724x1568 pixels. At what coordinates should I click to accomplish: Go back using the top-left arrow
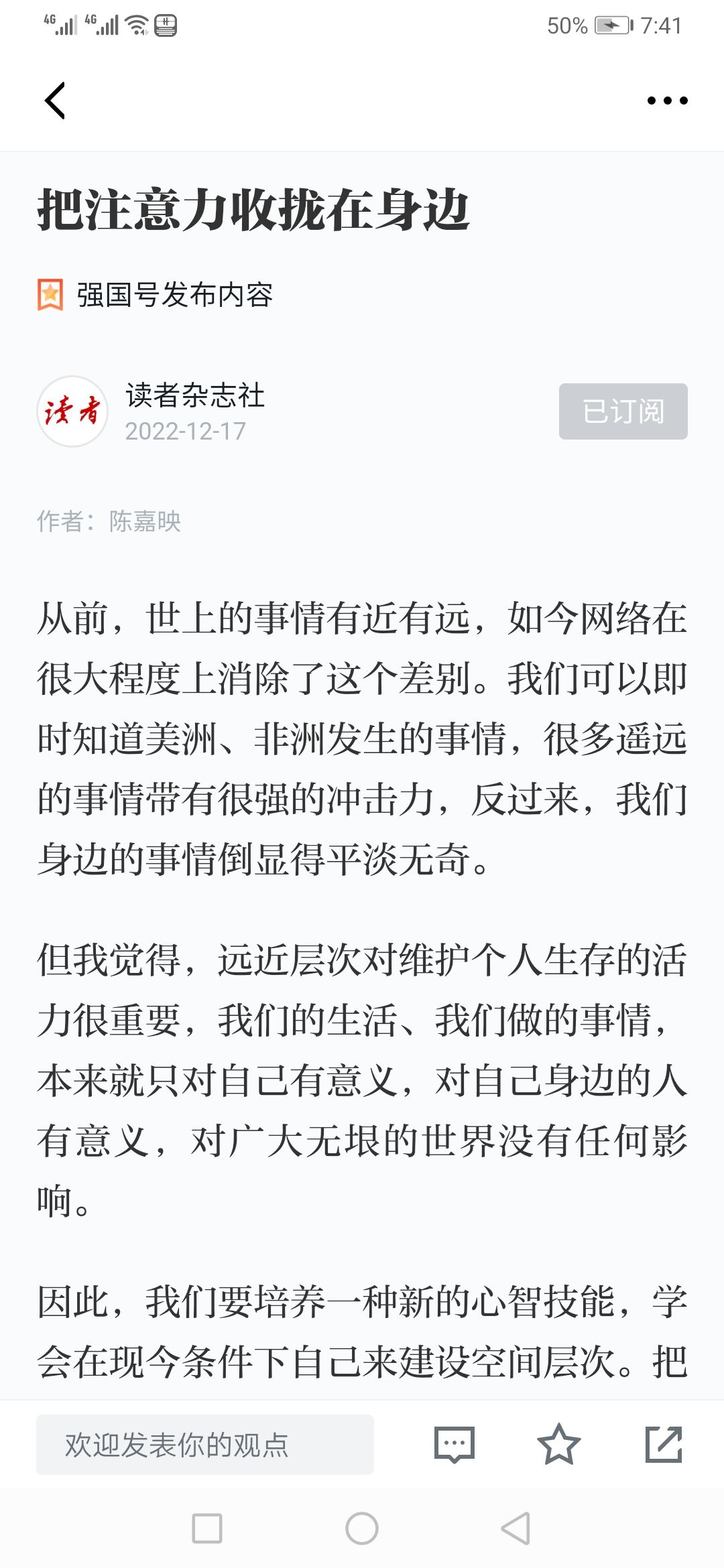(x=55, y=101)
